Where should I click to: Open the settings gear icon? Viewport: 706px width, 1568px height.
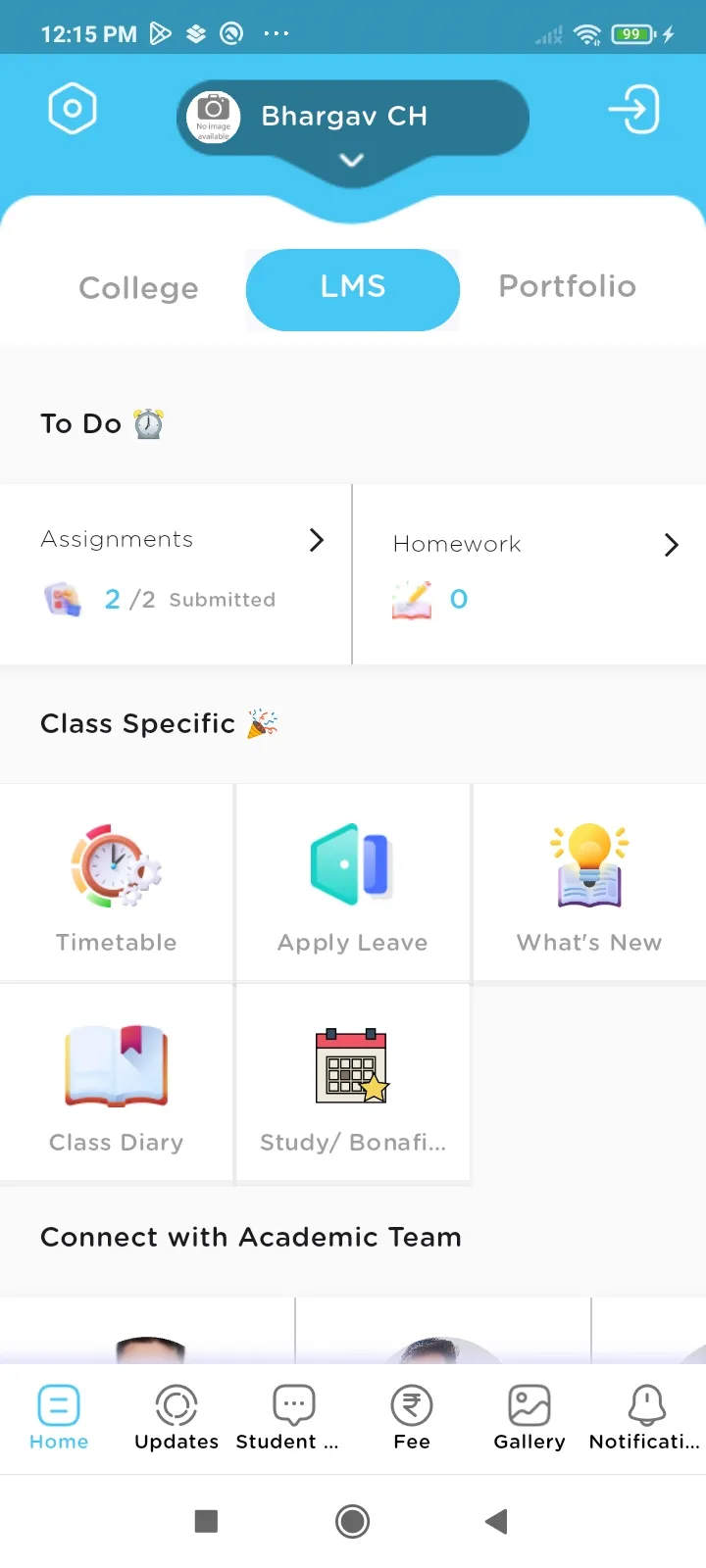coord(73,109)
